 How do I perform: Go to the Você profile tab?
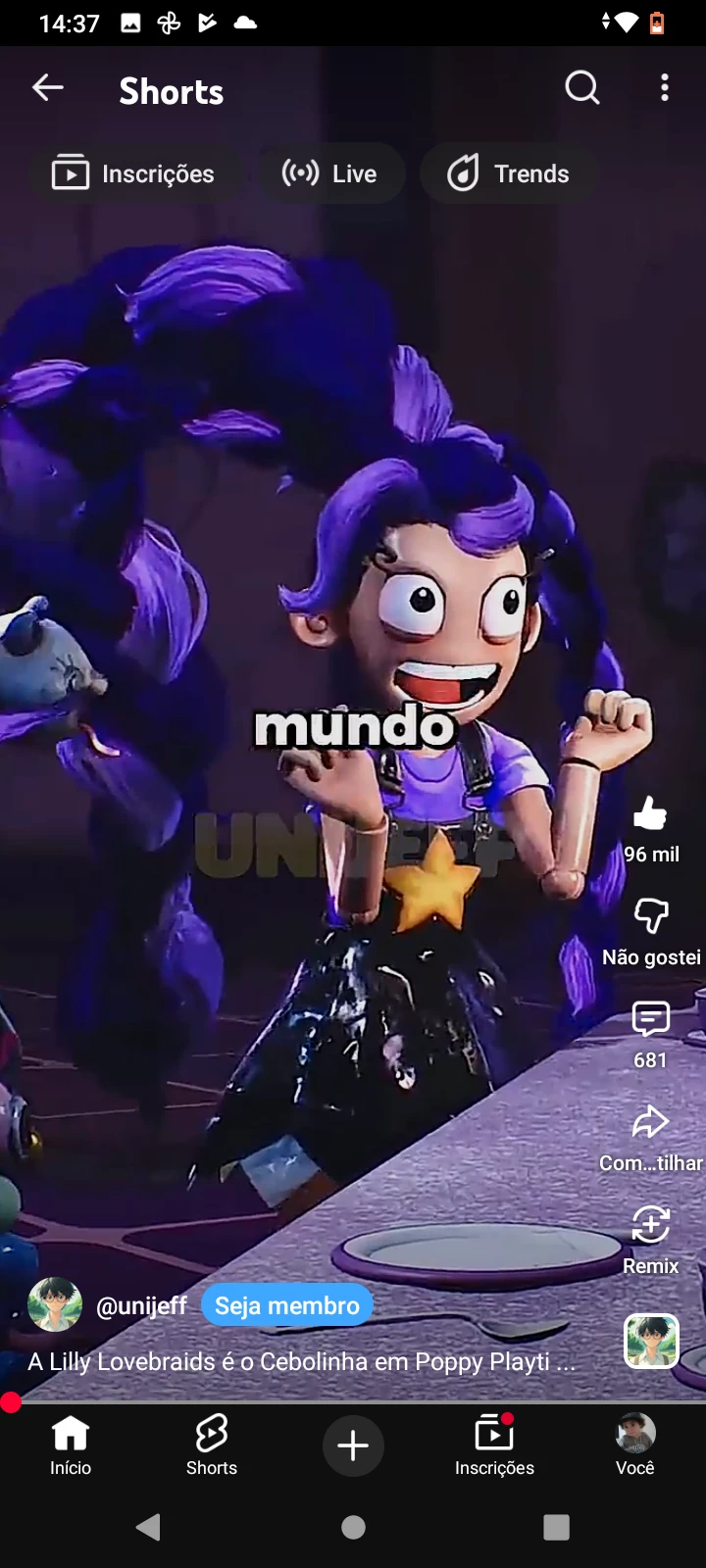point(634,1445)
